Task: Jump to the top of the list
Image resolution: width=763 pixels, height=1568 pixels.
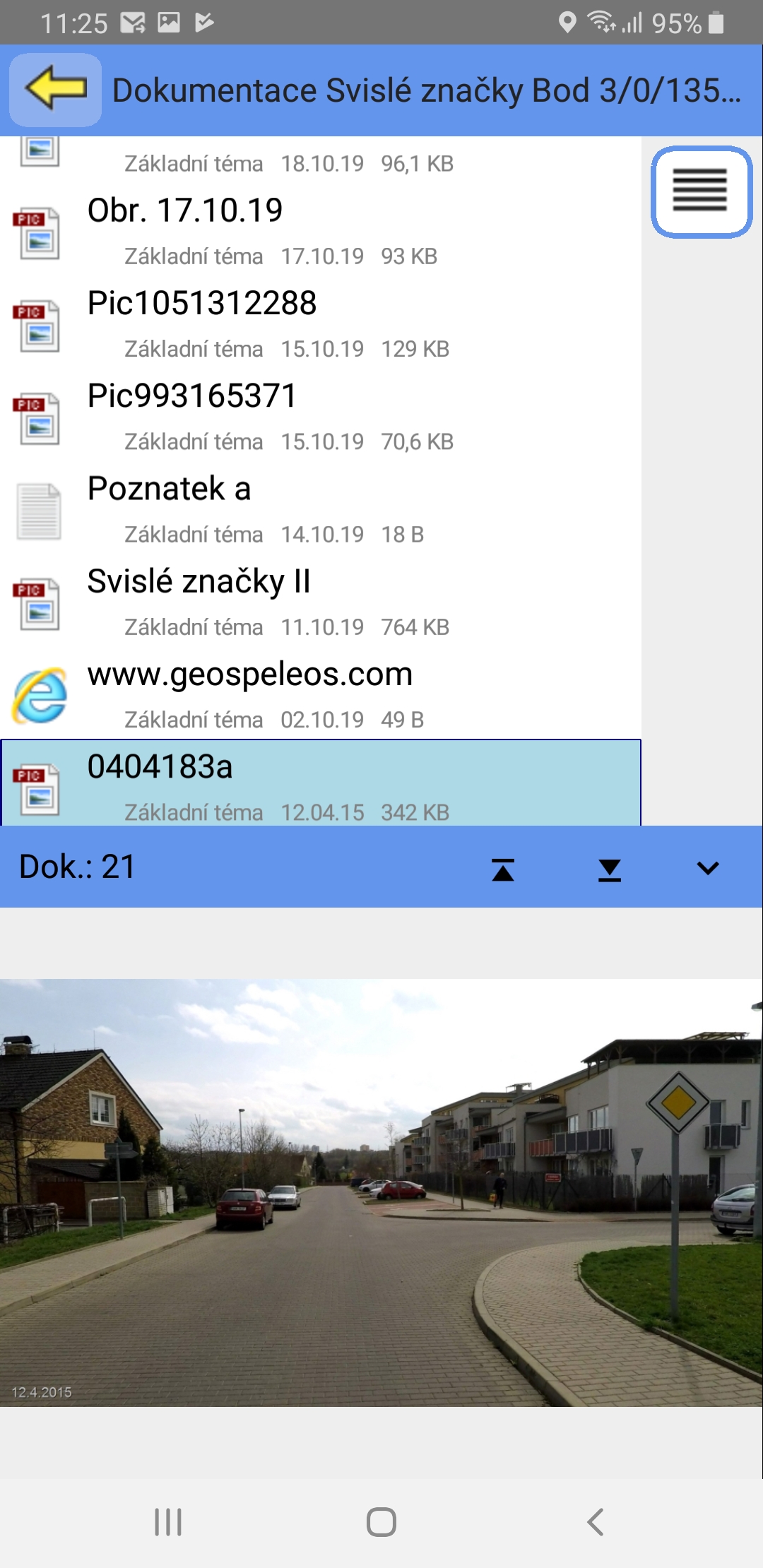Action: [503, 868]
